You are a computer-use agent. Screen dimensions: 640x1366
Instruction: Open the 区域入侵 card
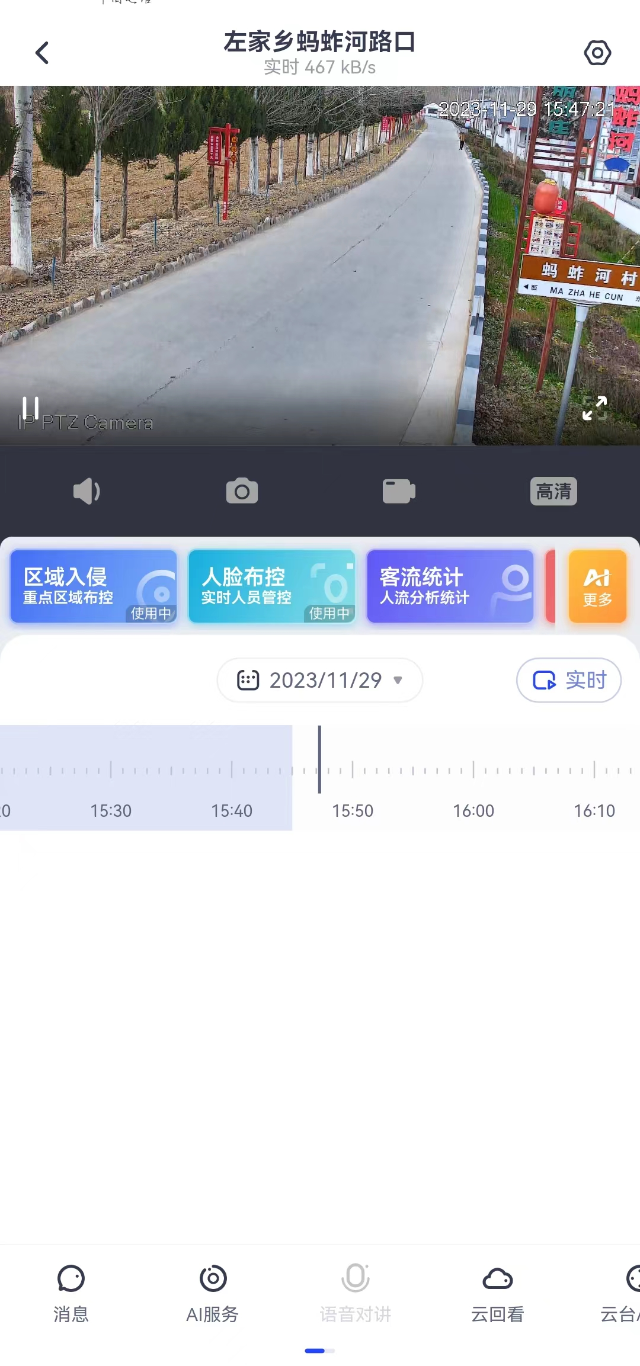[x=94, y=587]
